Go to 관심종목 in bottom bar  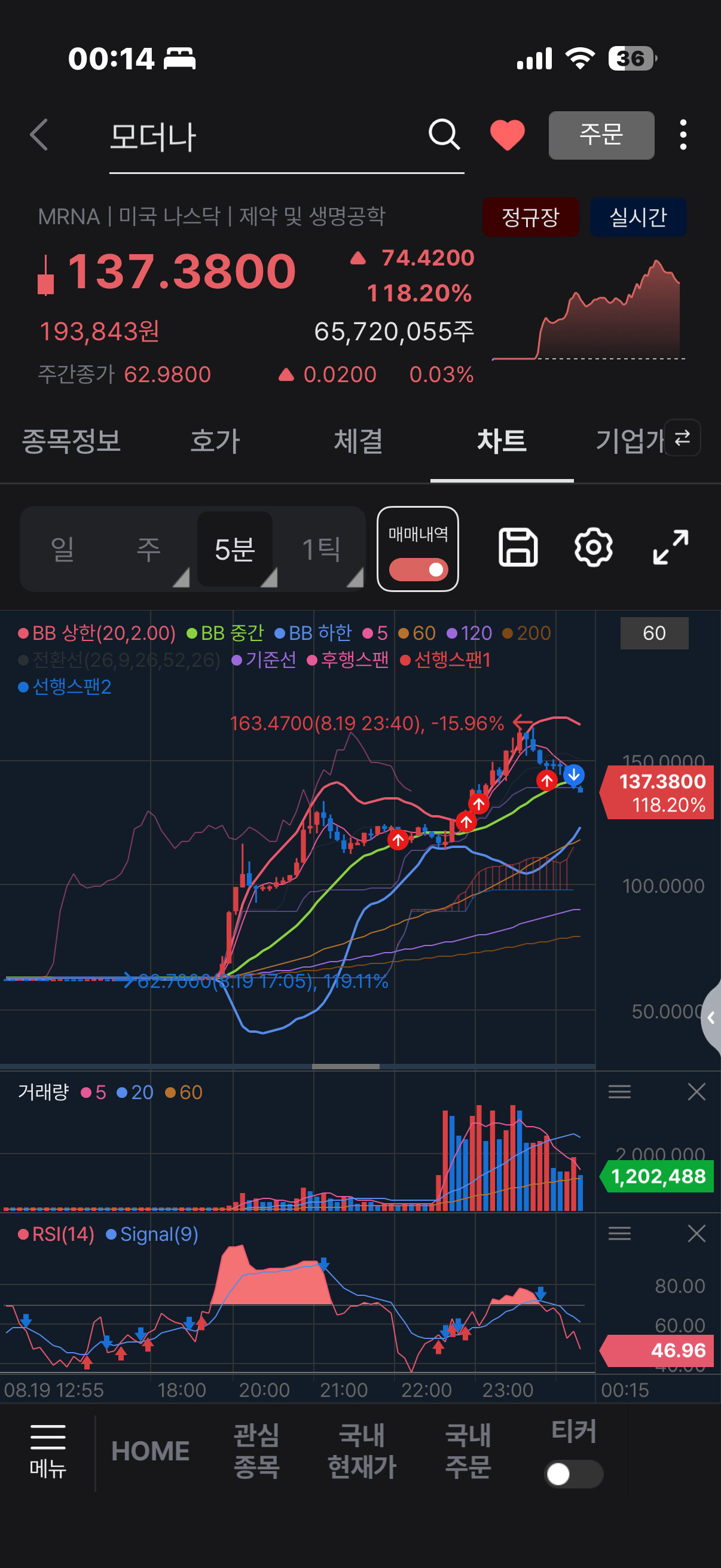(256, 1451)
